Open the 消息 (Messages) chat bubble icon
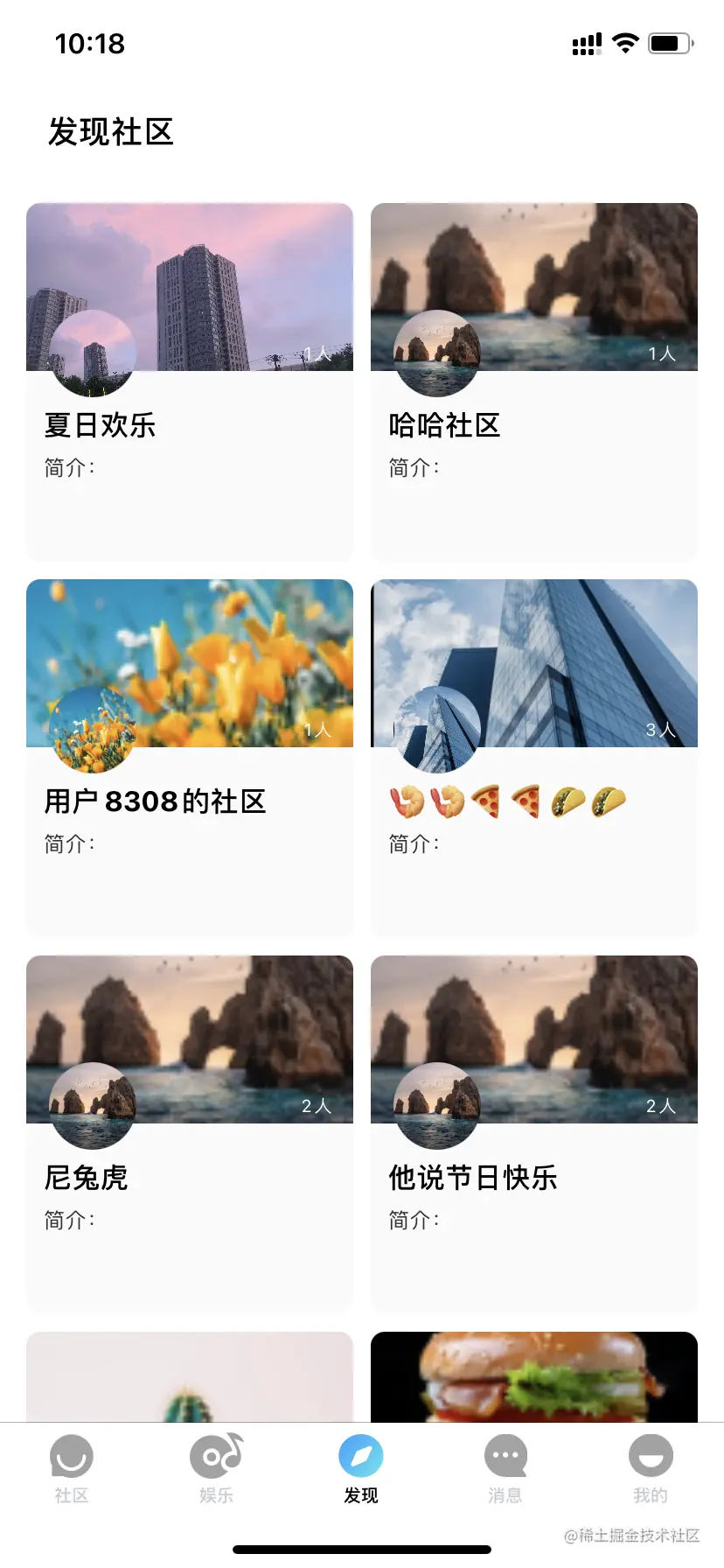 [505, 1457]
